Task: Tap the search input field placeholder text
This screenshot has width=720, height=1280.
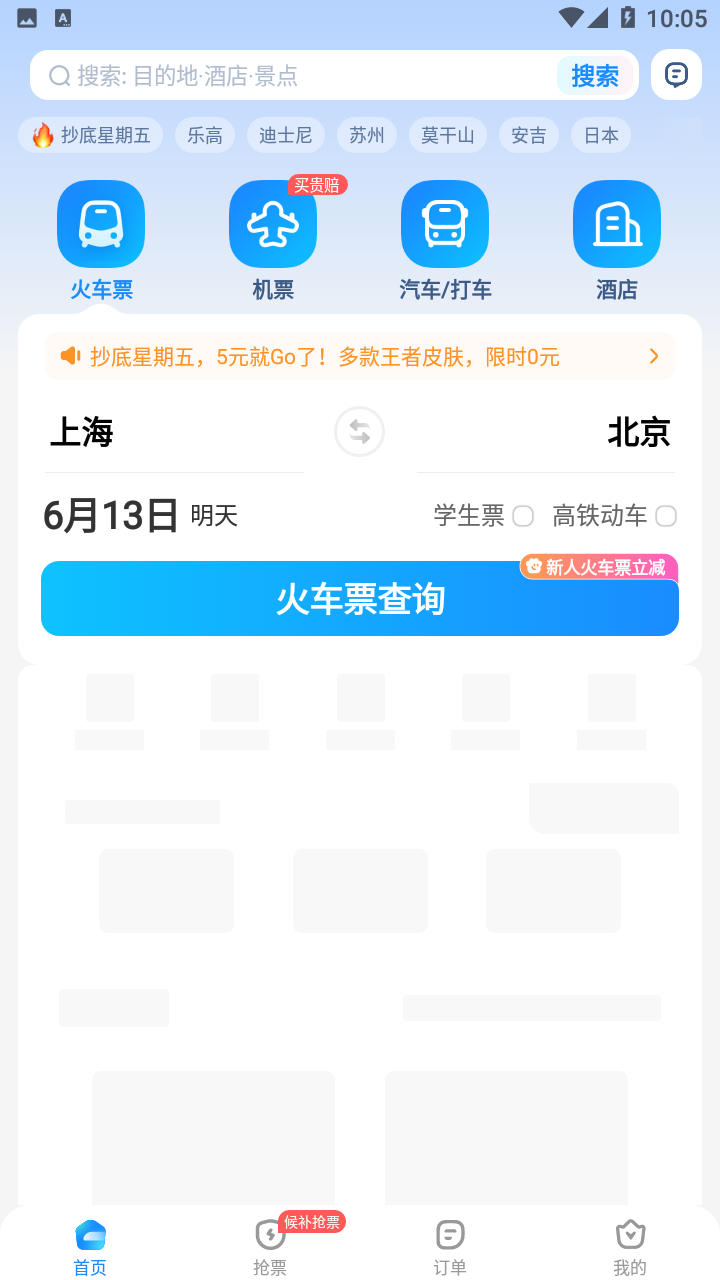Action: click(200, 75)
